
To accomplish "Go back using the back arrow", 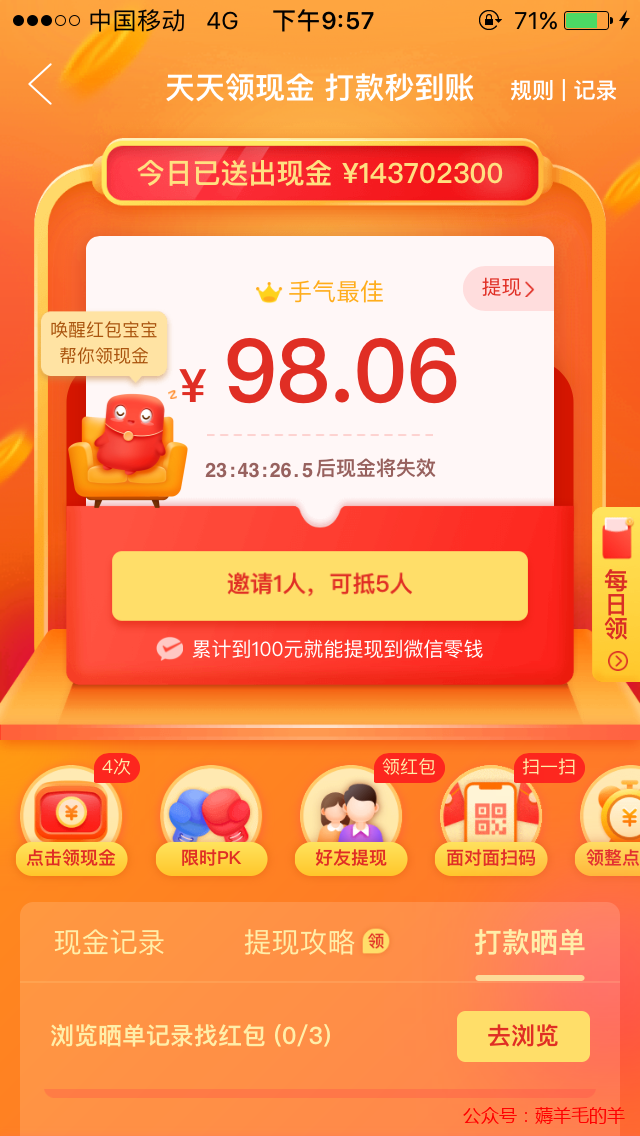I will [40, 86].
